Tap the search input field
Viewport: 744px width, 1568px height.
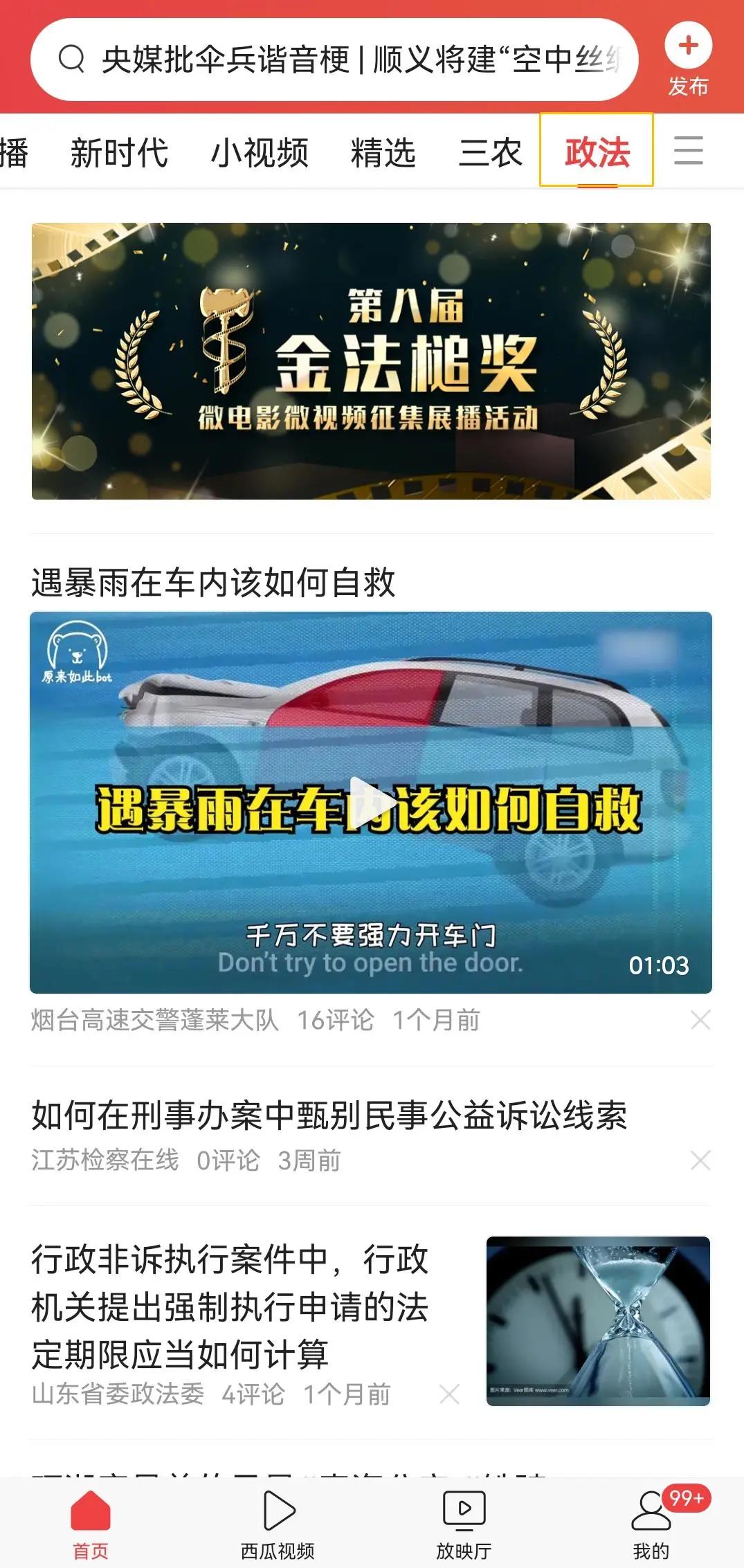pos(346,60)
